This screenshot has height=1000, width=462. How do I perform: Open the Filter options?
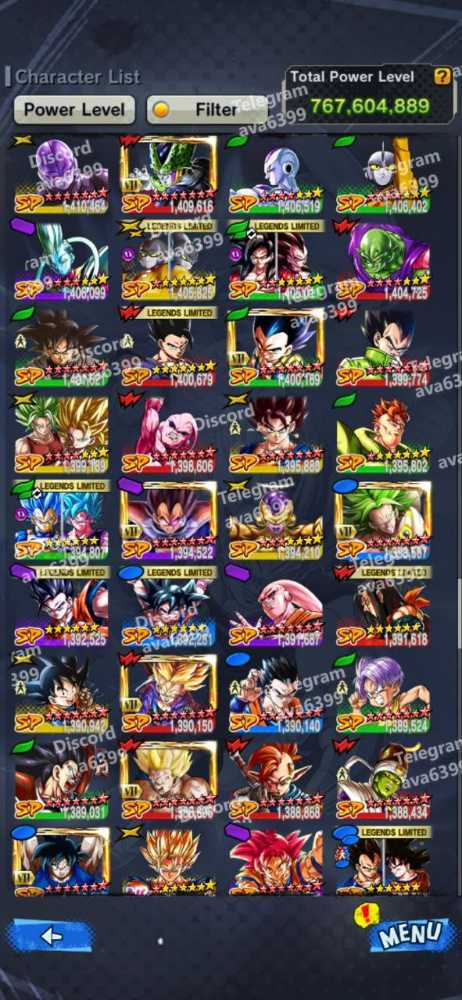[x=207, y=110]
